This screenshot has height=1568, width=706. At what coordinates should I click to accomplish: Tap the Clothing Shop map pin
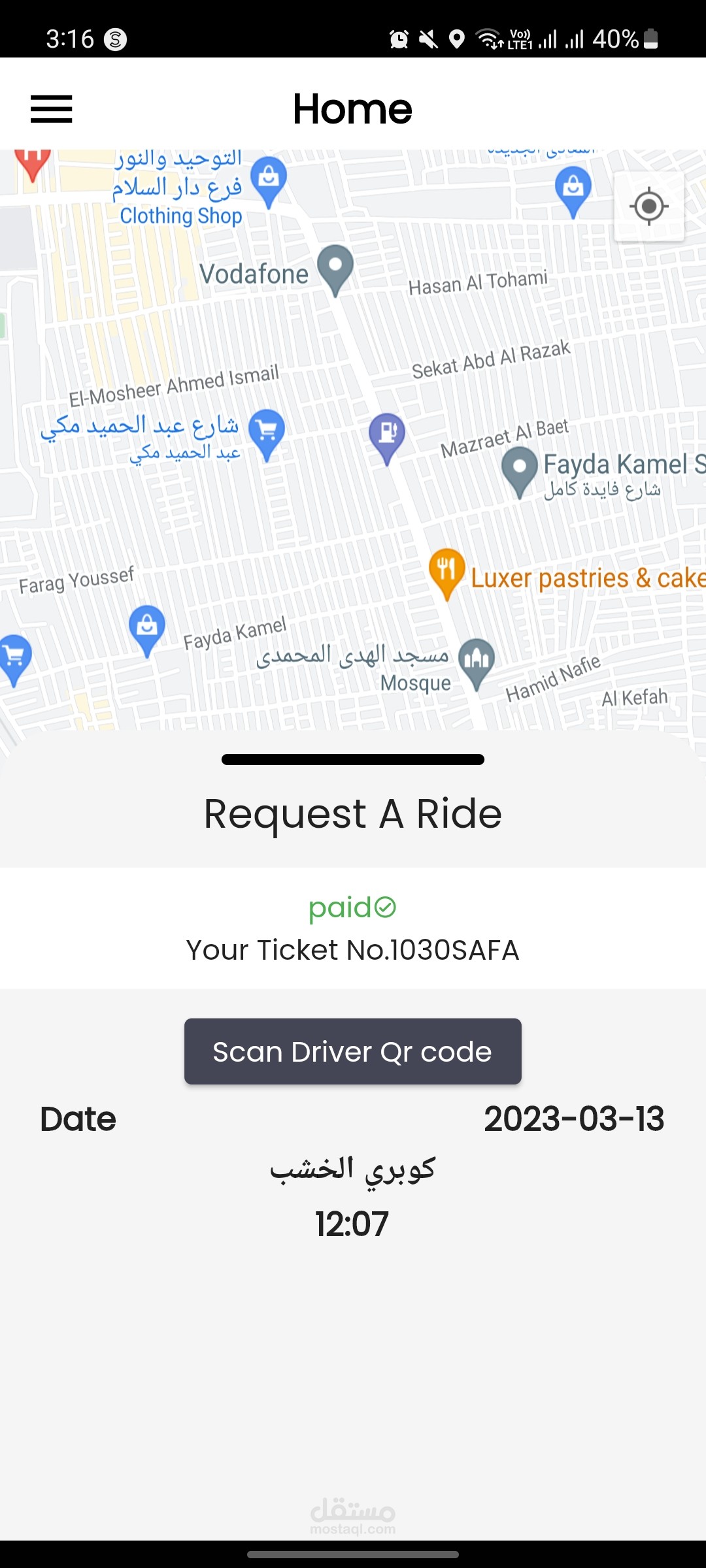point(269,178)
